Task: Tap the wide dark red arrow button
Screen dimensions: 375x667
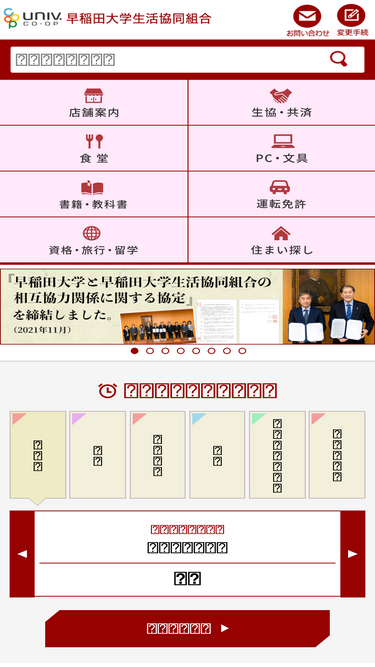Action: tap(188, 628)
